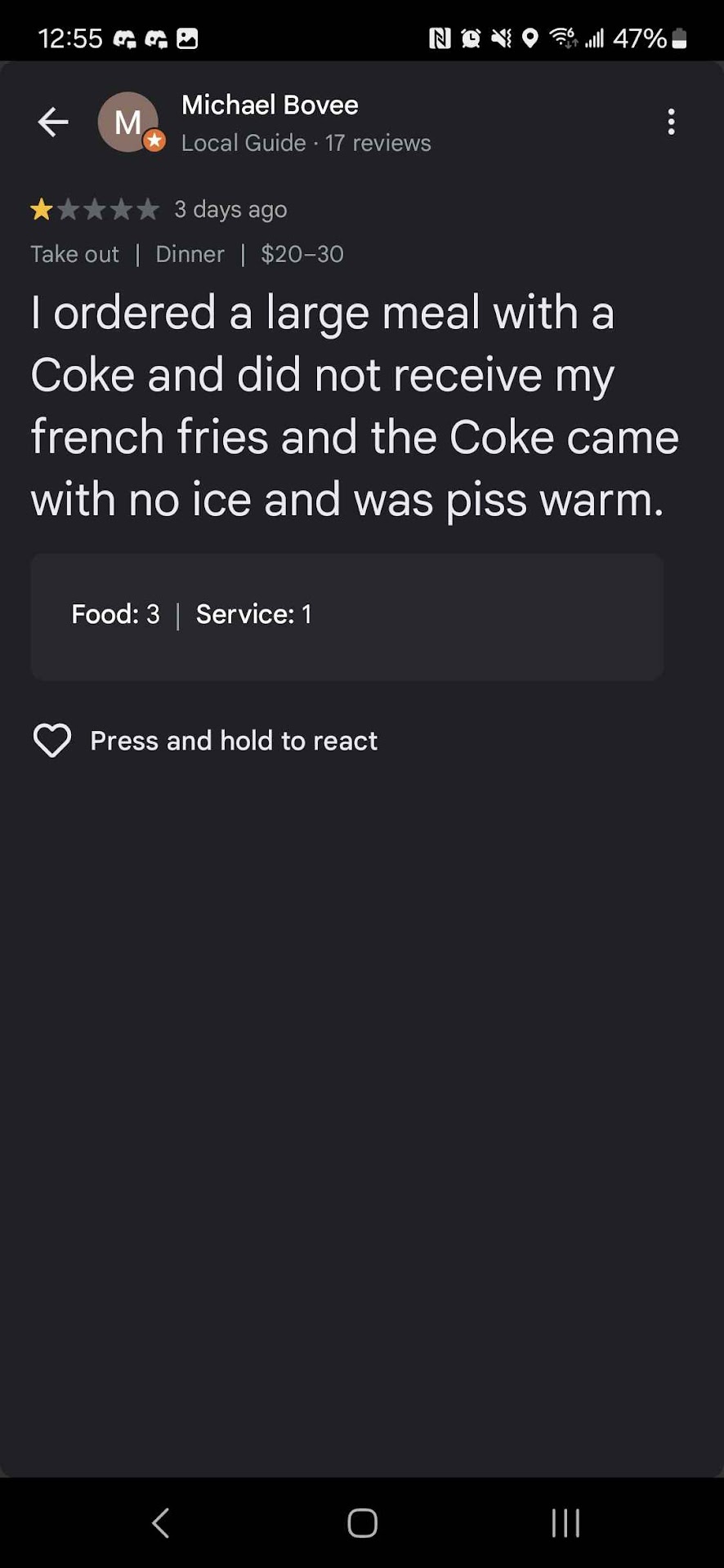Open recent apps from navigation bar

click(x=565, y=1523)
